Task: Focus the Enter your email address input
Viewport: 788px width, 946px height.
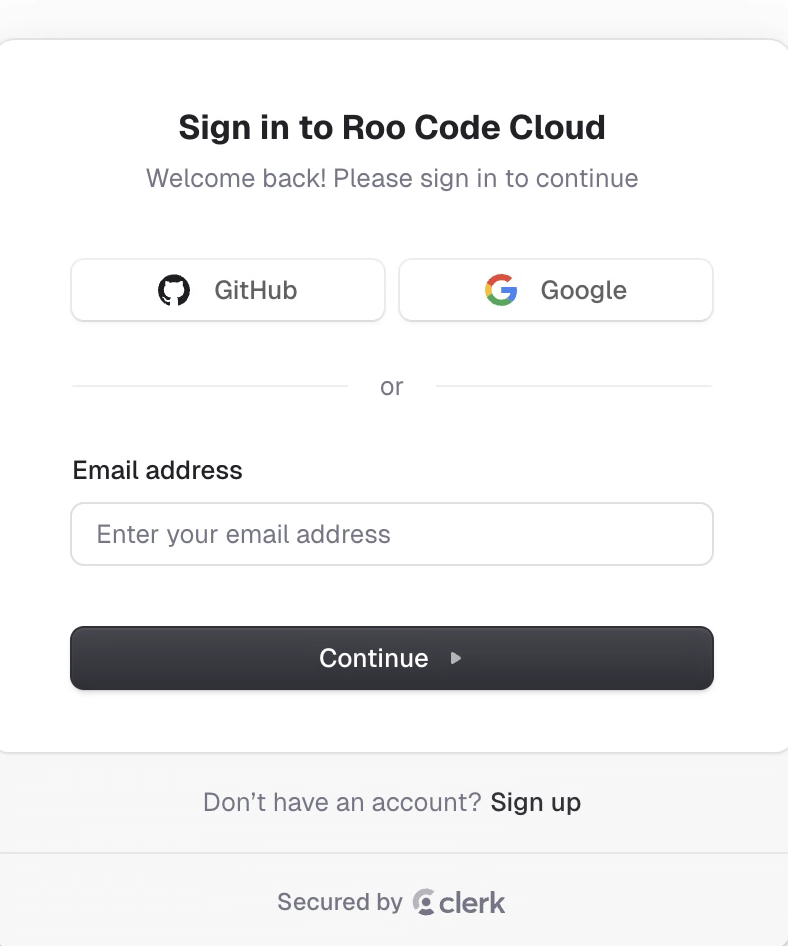Action: coord(392,534)
